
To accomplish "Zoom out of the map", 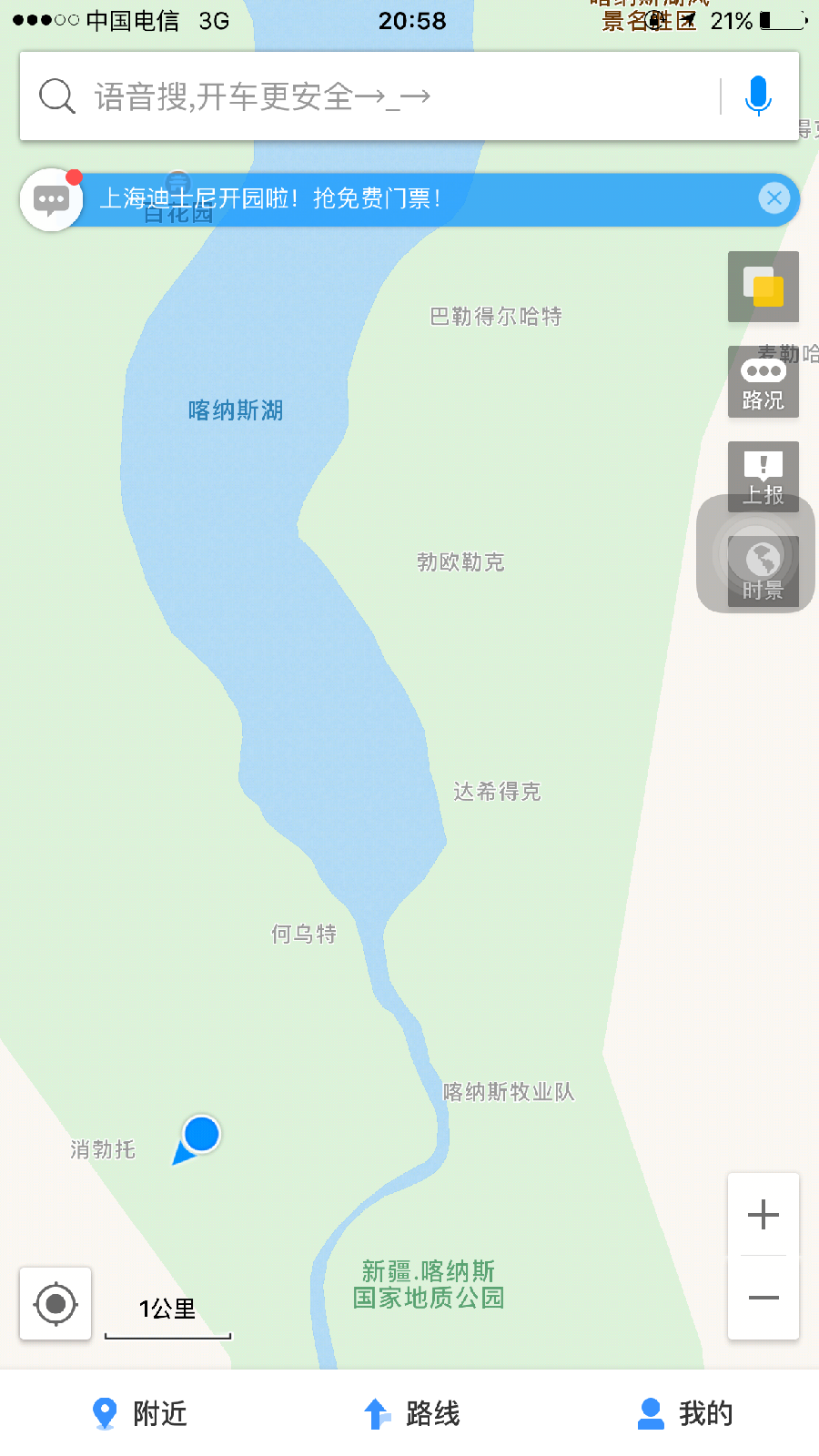I will pos(763,1298).
